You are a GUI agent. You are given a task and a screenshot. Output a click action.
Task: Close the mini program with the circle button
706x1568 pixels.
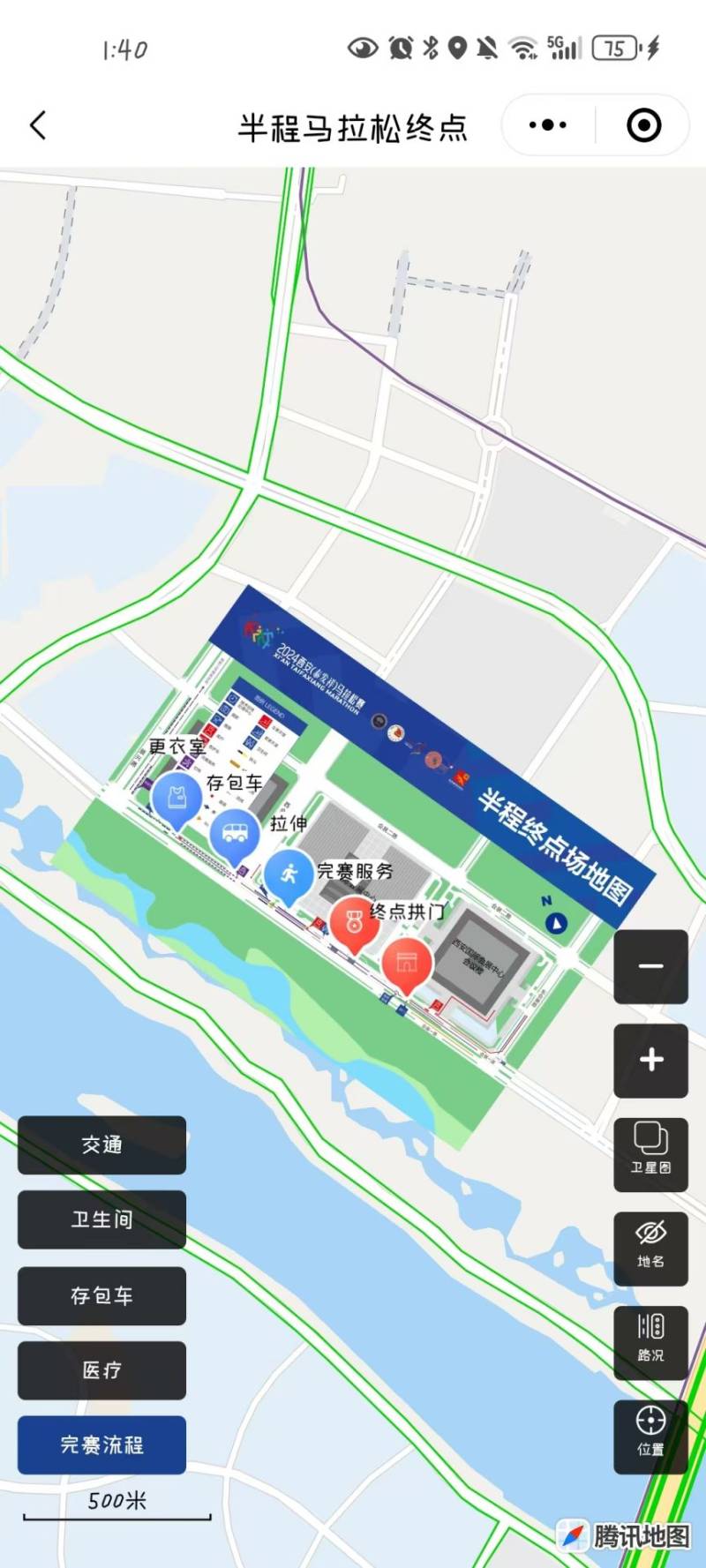point(644,125)
